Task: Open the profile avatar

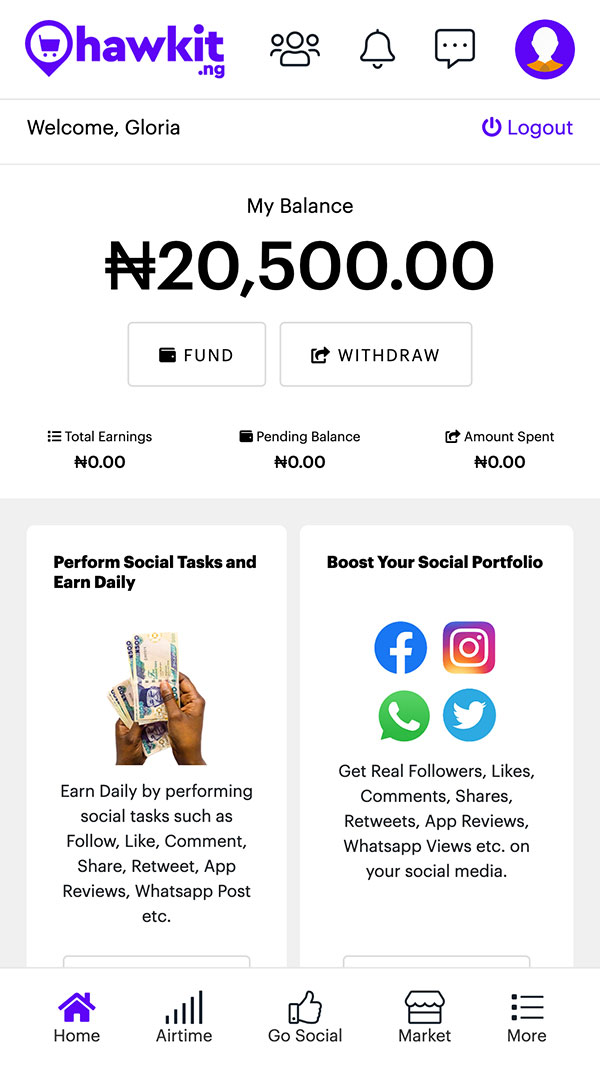Action: [545, 49]
